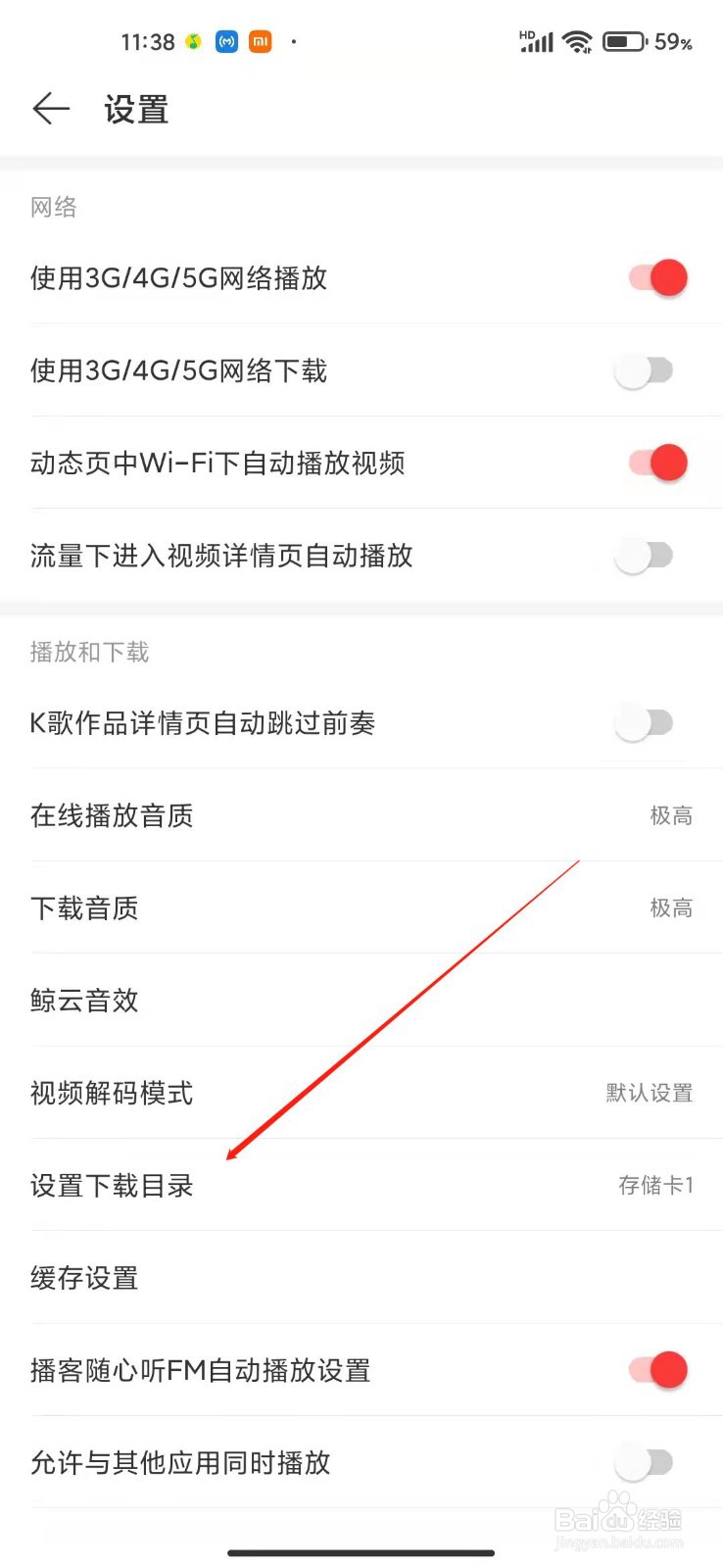Open 视频解码模式 settings
The width and height of the screenshot is (723, 1568).
pos(361,1094)
